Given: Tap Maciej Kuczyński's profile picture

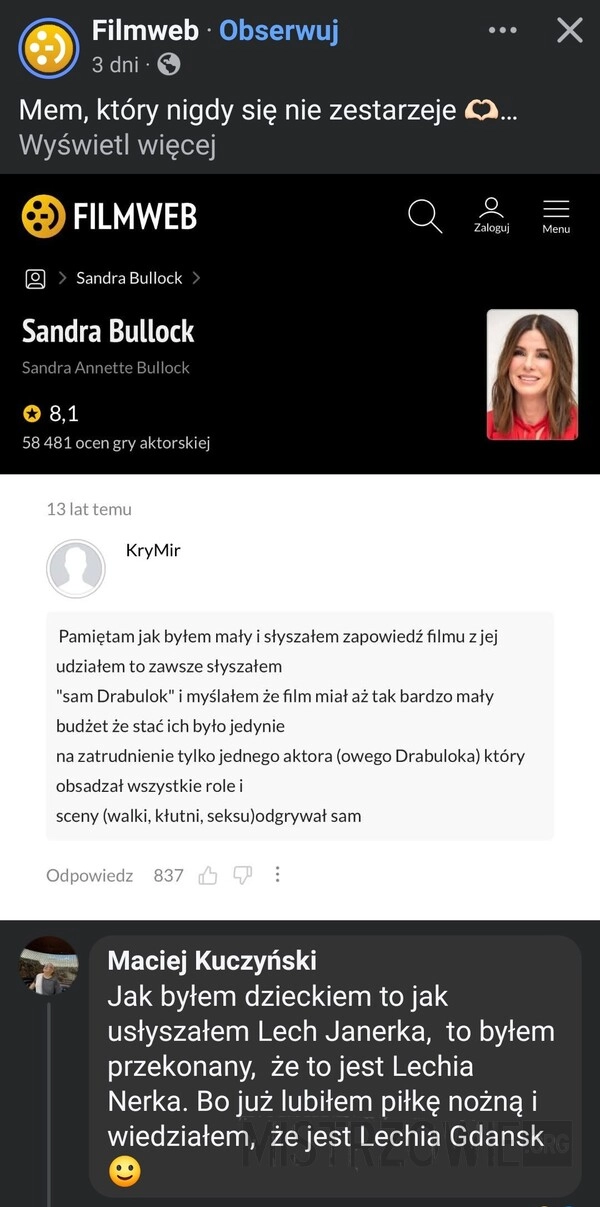Looking at the screenshot, I should [x=48, y=966].
